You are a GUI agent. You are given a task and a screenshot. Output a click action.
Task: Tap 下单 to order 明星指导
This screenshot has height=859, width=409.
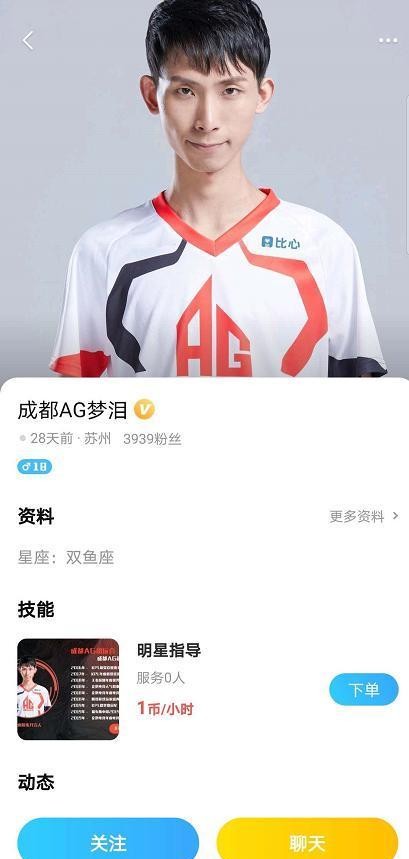[x=364, y=689]
